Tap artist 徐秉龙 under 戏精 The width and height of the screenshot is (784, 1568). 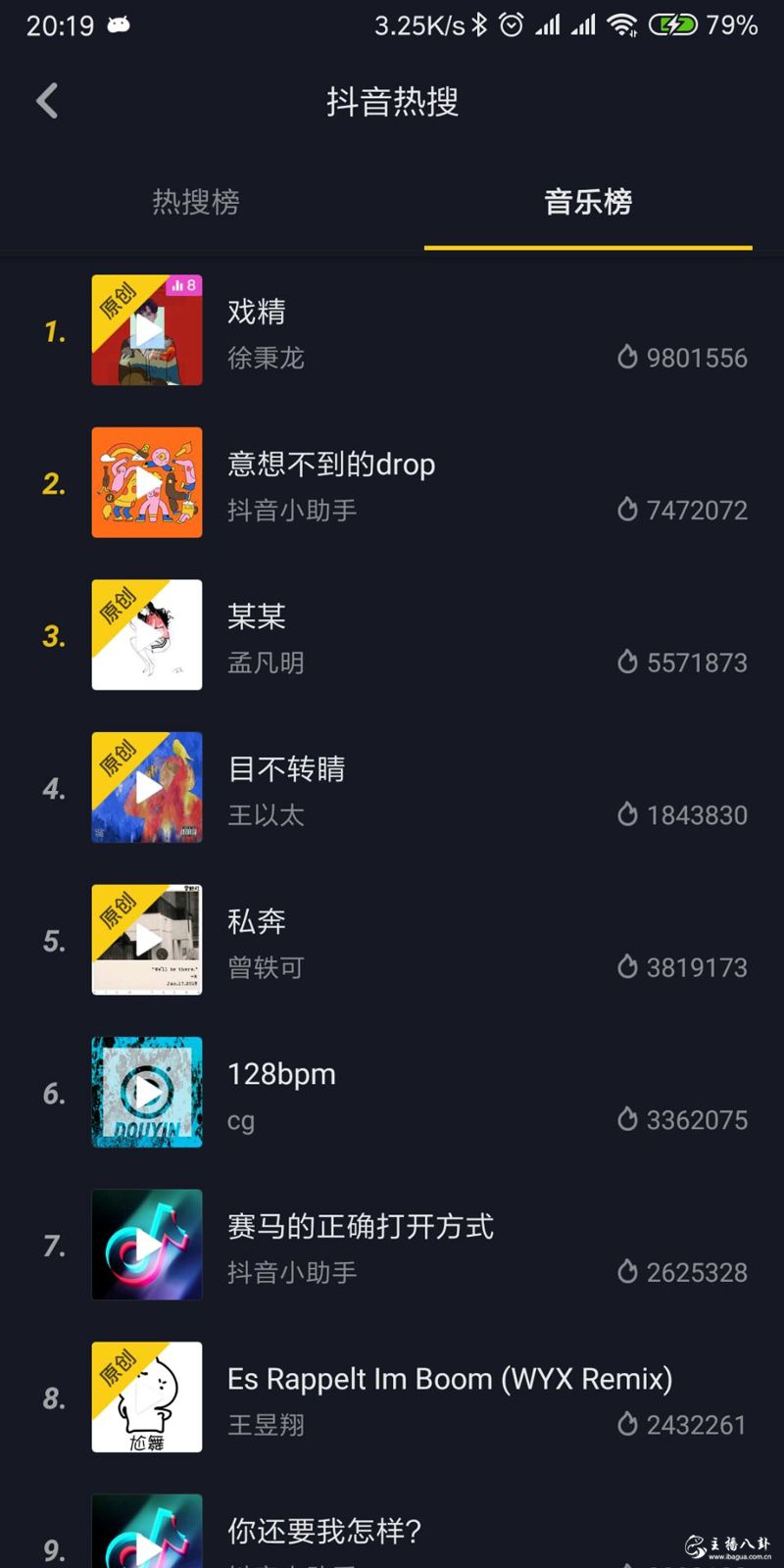point(265,358)
